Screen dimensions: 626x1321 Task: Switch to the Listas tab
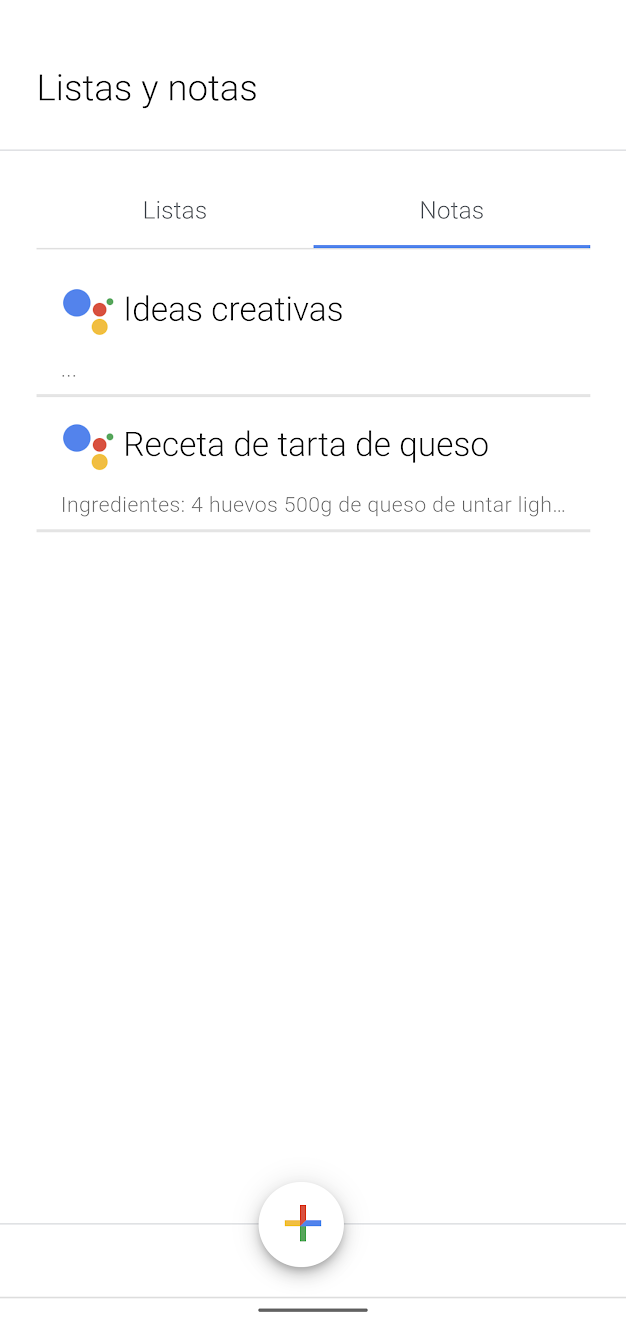click(x=175, y=210)
